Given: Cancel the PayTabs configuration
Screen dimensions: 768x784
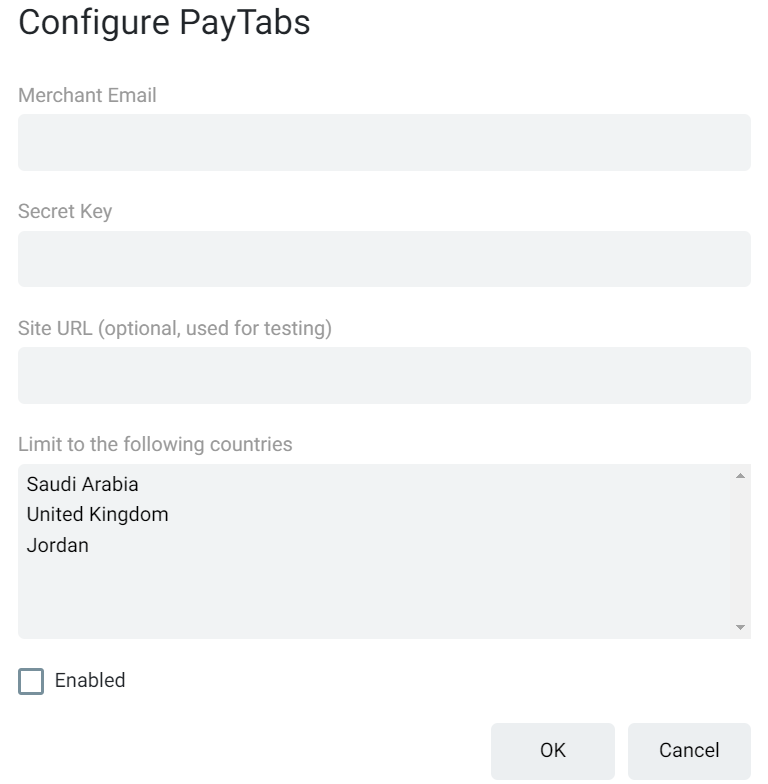Looking at the screenshot, I should tap(689, 751).
